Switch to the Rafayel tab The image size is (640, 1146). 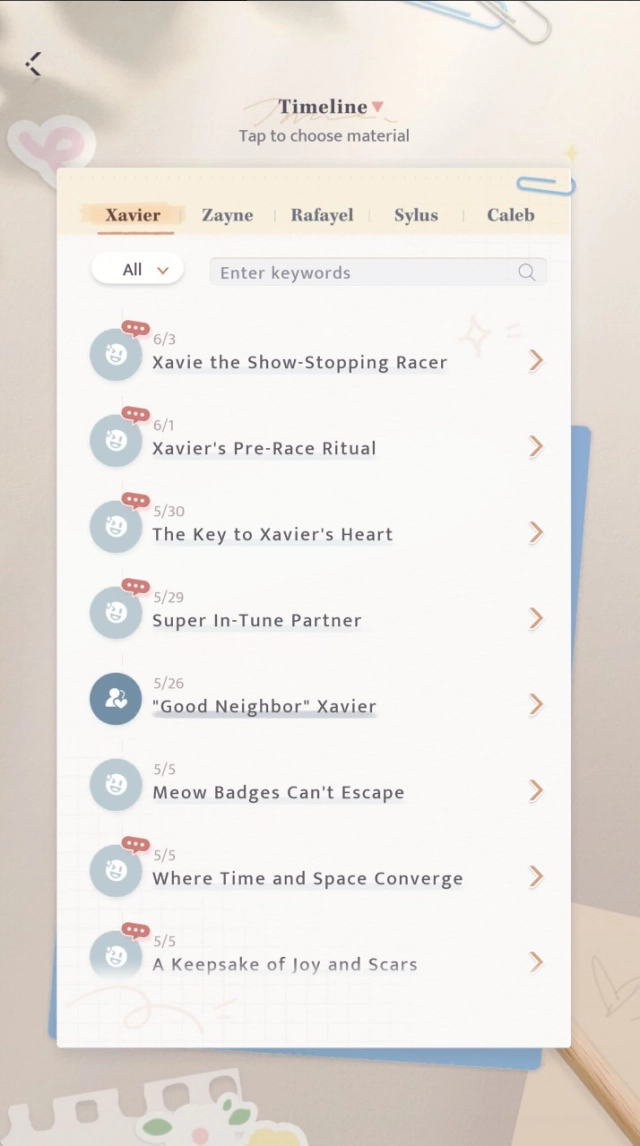[321, 215]
